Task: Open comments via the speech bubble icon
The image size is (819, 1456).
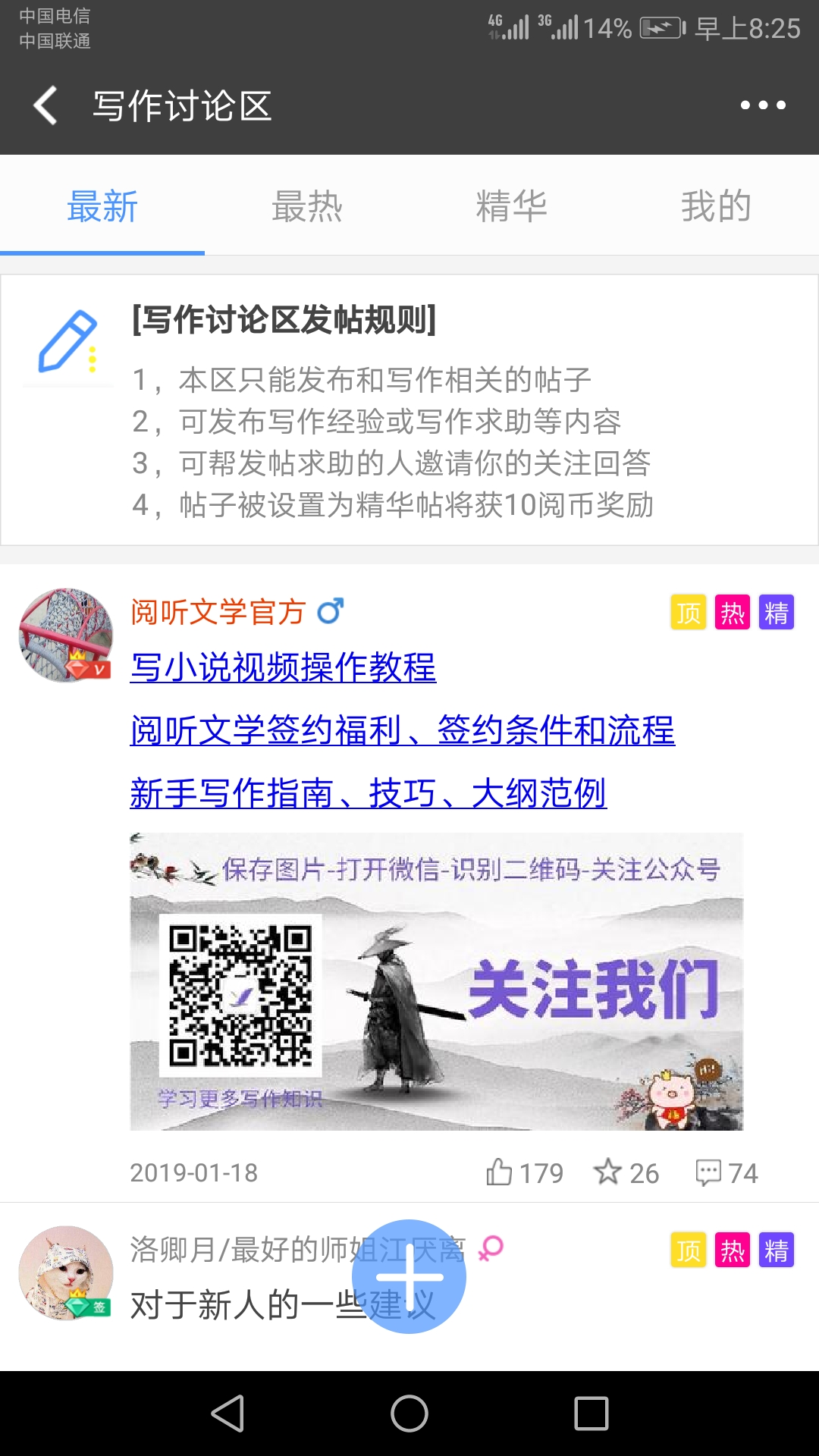Action: point(711,1173)
